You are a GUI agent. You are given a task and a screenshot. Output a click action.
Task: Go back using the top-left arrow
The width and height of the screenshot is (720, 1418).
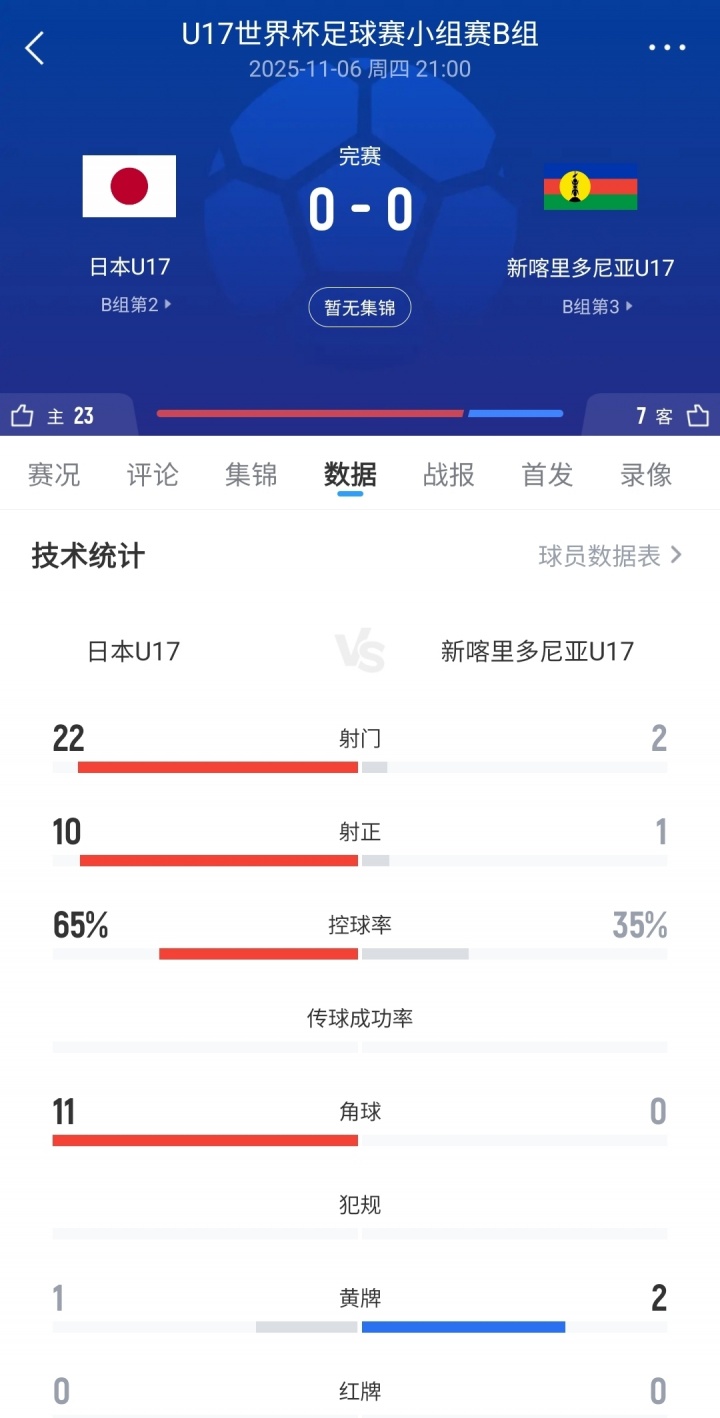[35, 47]
